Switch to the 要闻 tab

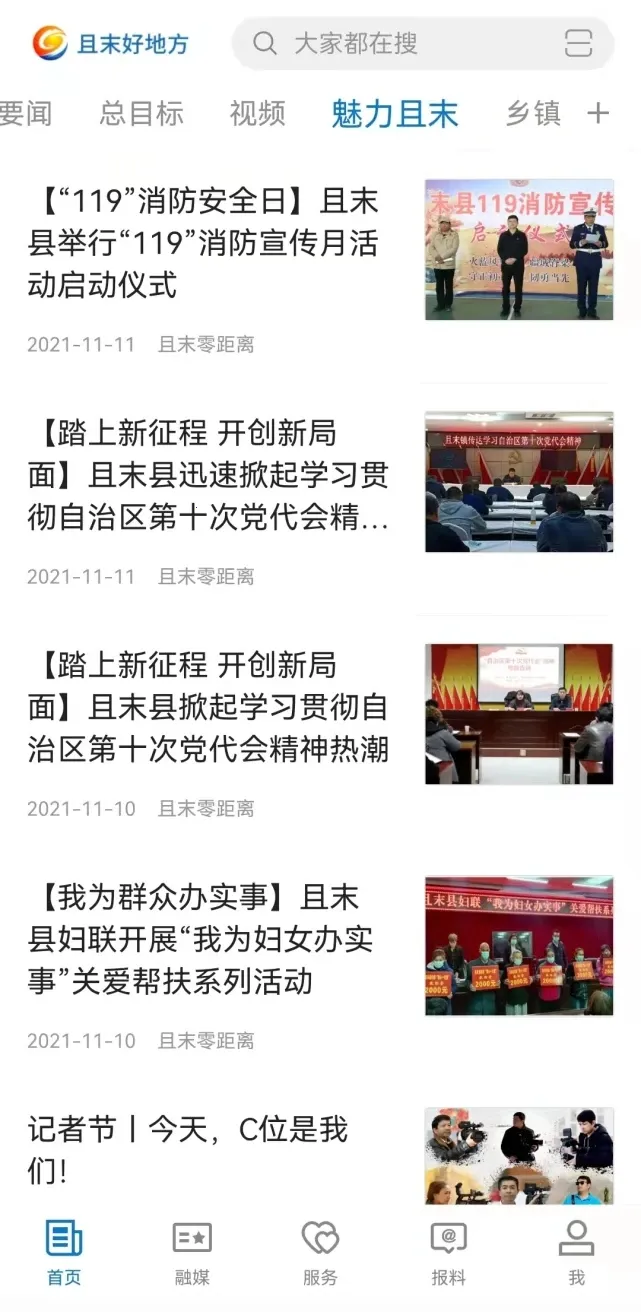pyautogui.click(x=24, y=114)
